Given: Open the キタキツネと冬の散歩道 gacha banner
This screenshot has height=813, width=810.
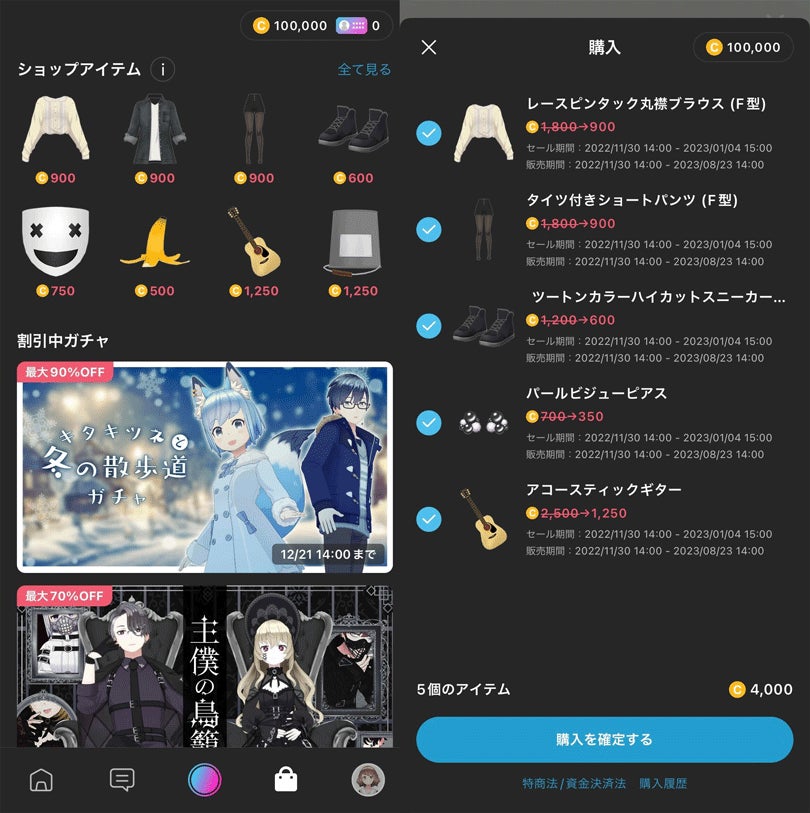Looking at the screenshot, I should (205, 467).
